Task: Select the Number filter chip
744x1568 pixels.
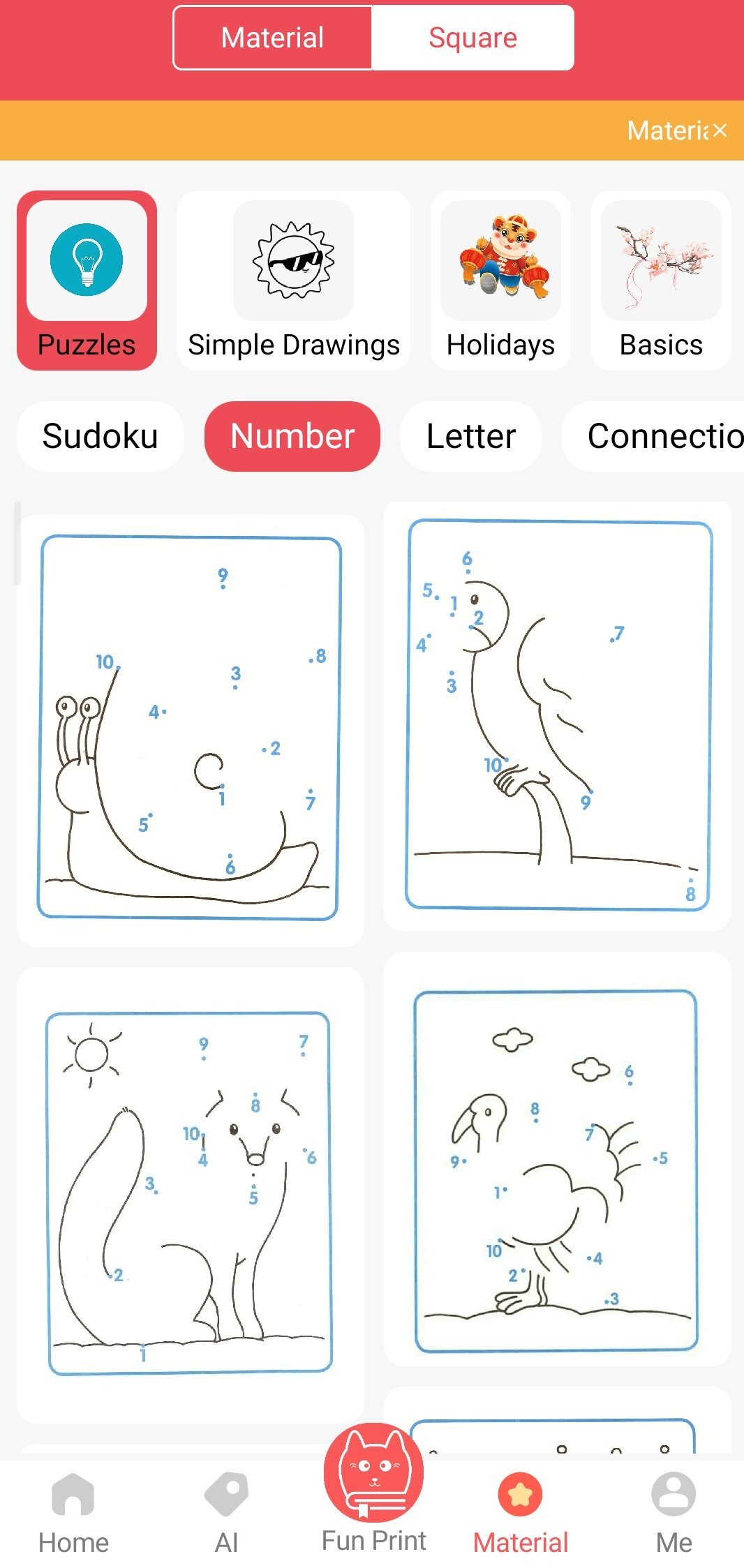Action: click(x=292, y=436)
